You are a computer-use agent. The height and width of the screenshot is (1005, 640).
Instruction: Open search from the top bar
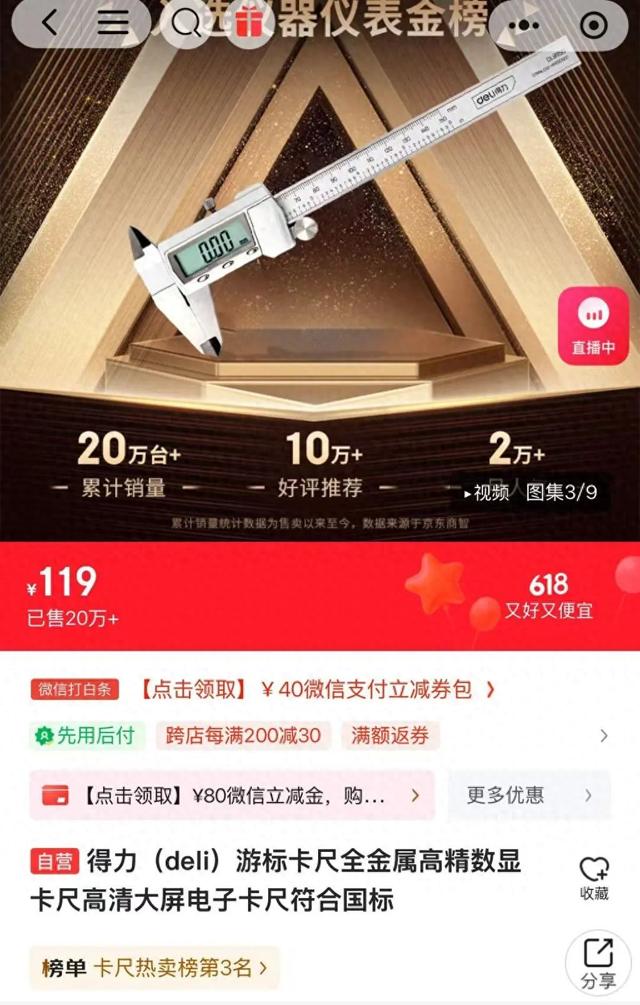[x=186, y=24]
